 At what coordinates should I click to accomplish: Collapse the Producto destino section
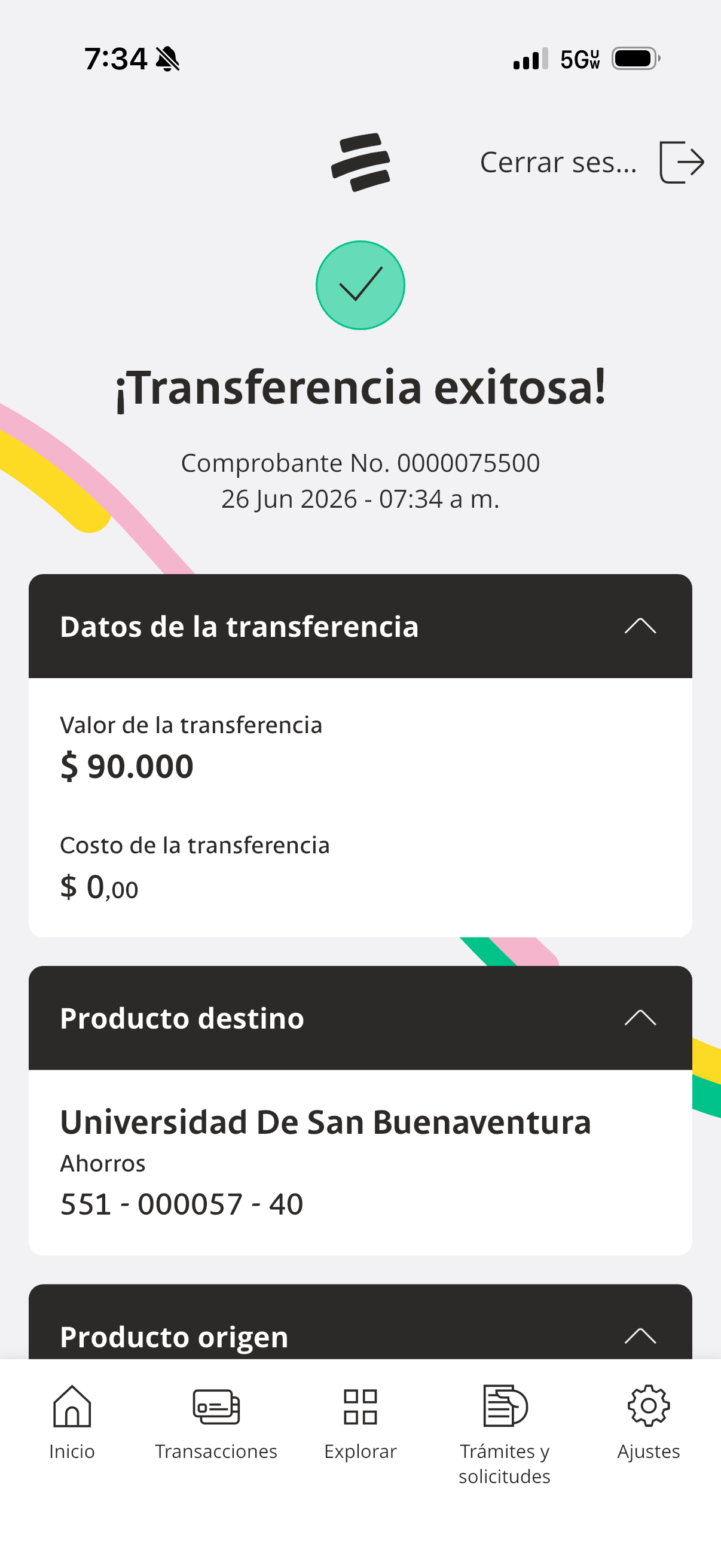[x=640, y=1018]
